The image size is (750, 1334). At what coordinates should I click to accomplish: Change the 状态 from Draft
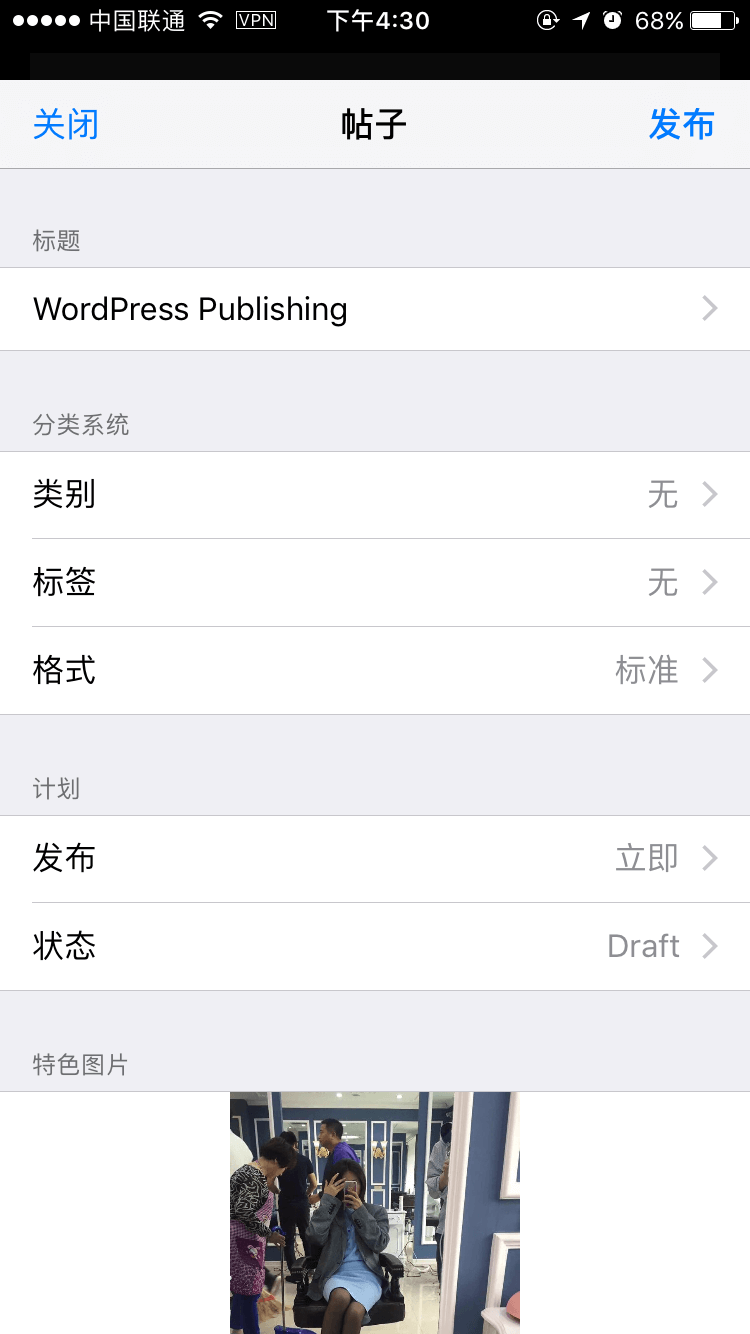point(375,947)
